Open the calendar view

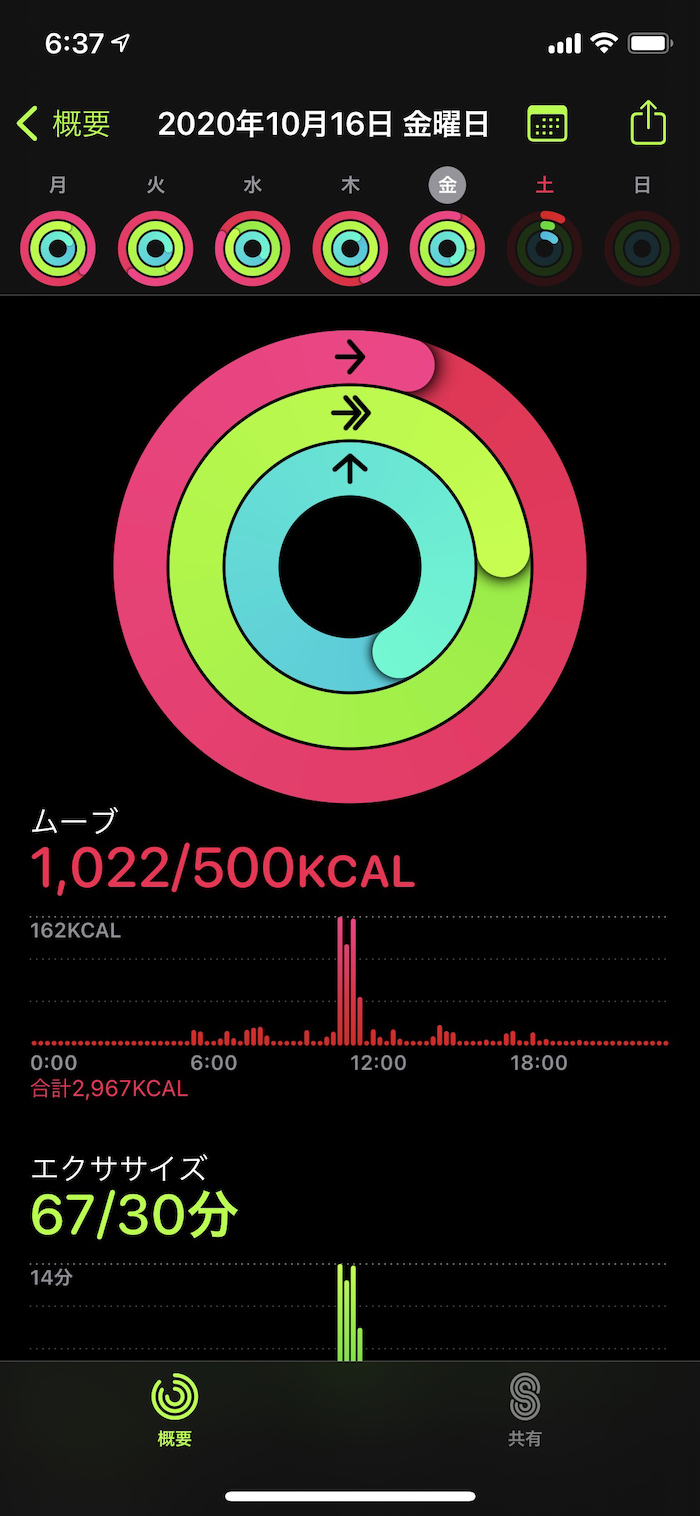tap(547, 124)
